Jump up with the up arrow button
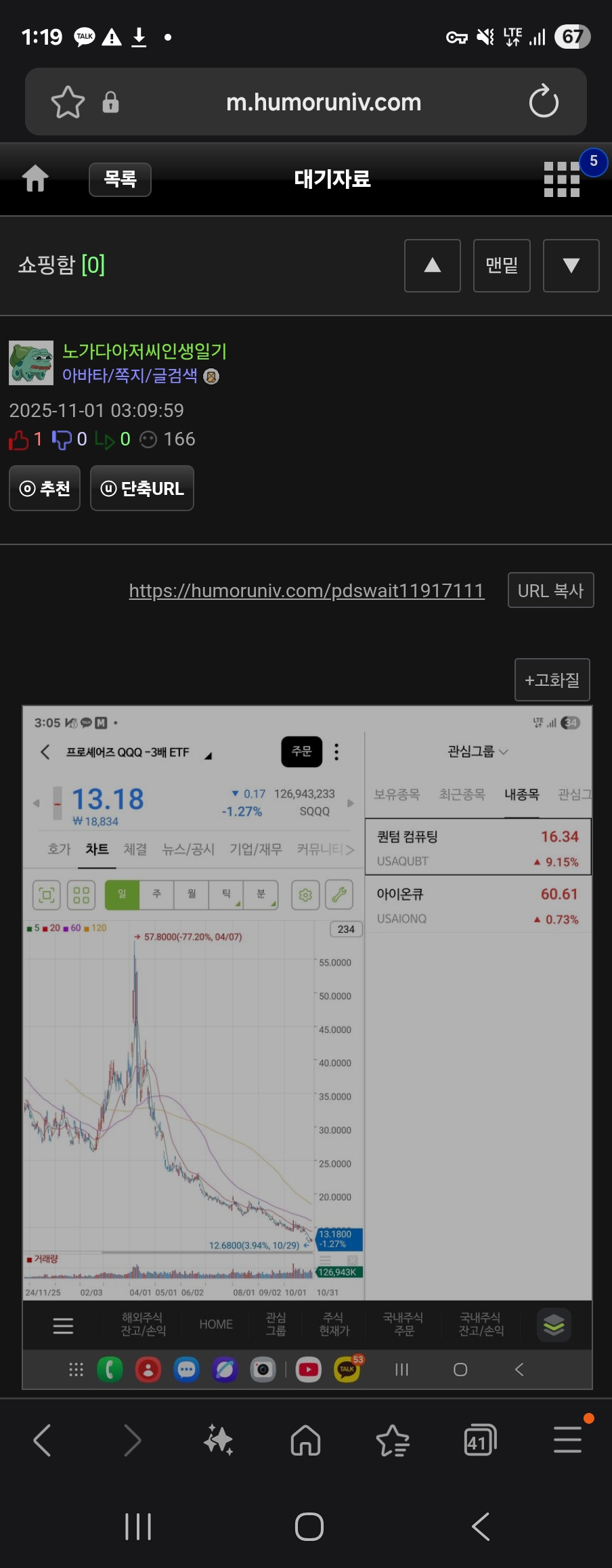Viewport: 612px width, 1568px height. coord(433,265)
